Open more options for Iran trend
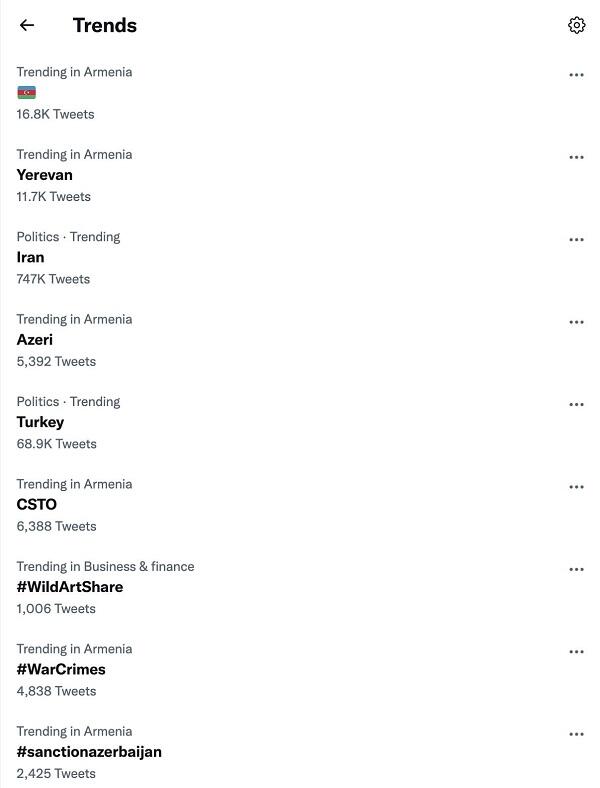The width and height of the screenshot is (600, 788). click(x=576, y=240)
